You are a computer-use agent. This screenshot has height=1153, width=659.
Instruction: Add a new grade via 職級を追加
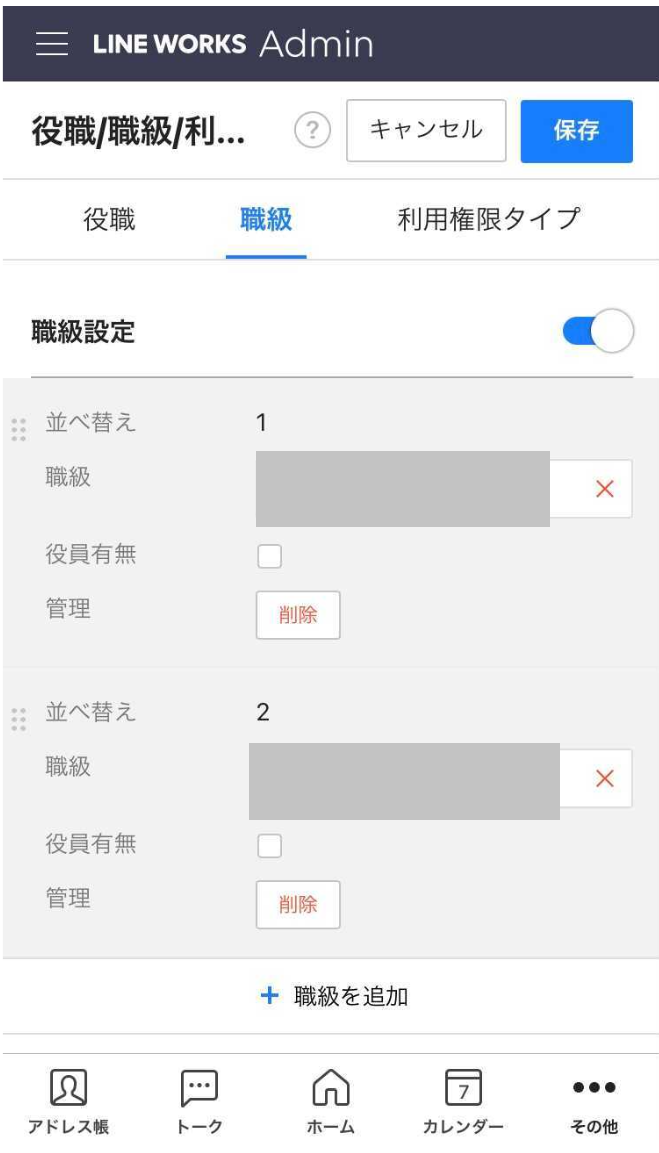point(334,996)
